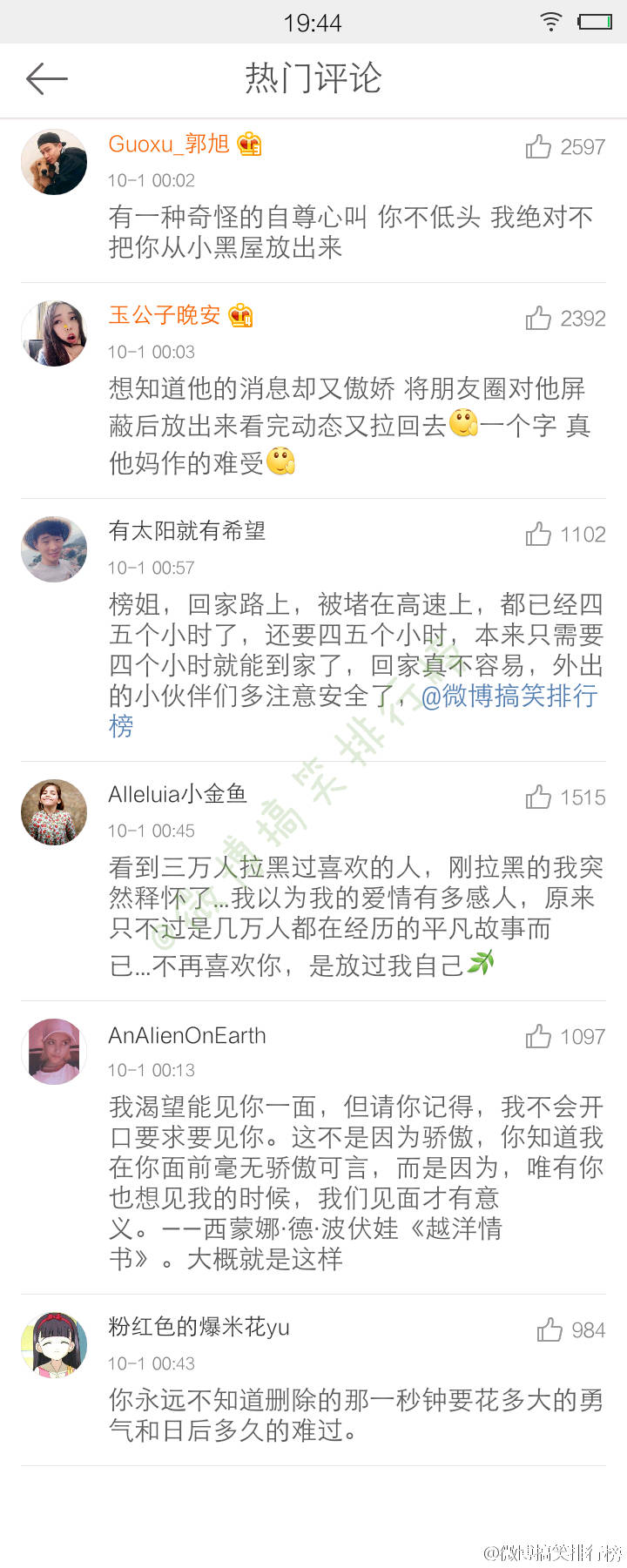Open 粉红色的爆米花yu's avatar

pos(54,1345)
